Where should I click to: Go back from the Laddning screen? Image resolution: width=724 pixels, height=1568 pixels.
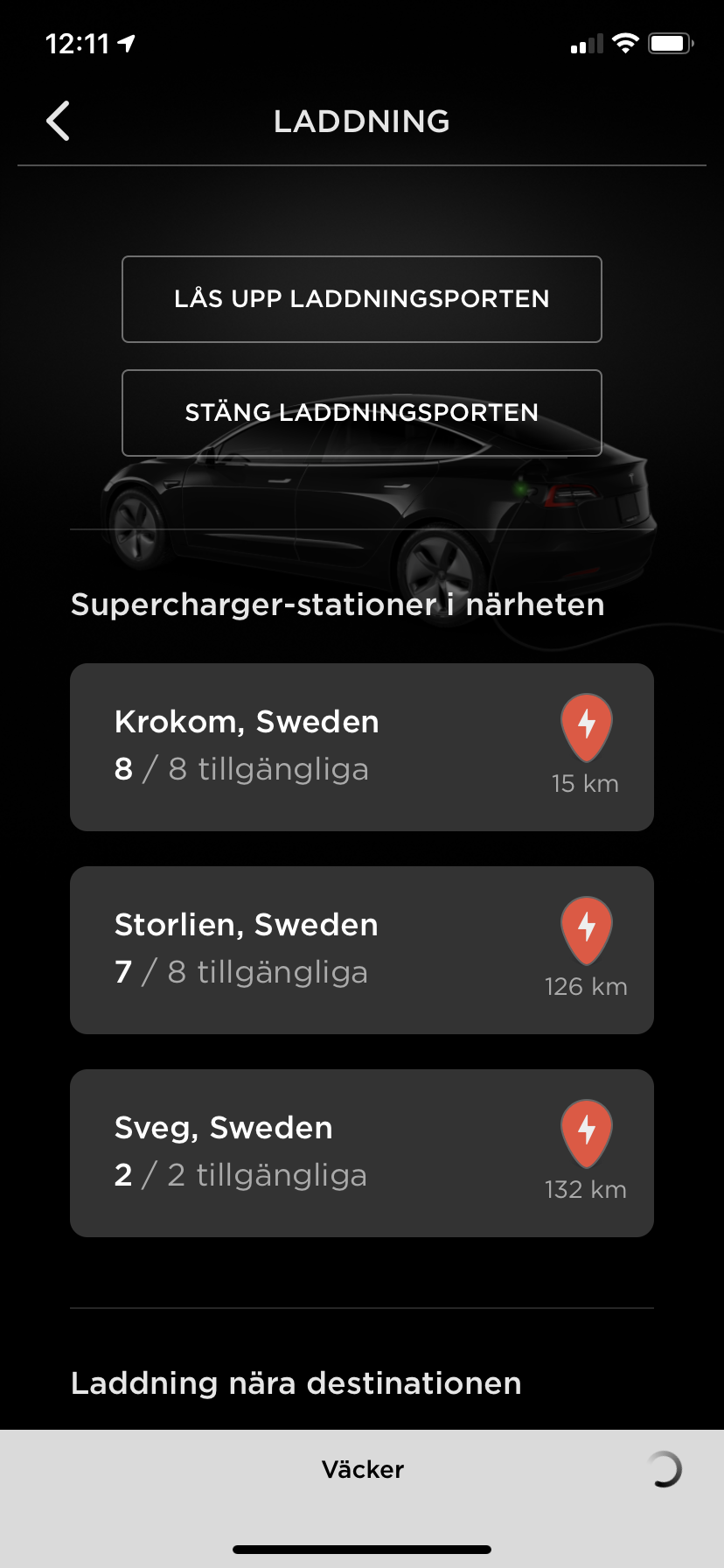58,121
